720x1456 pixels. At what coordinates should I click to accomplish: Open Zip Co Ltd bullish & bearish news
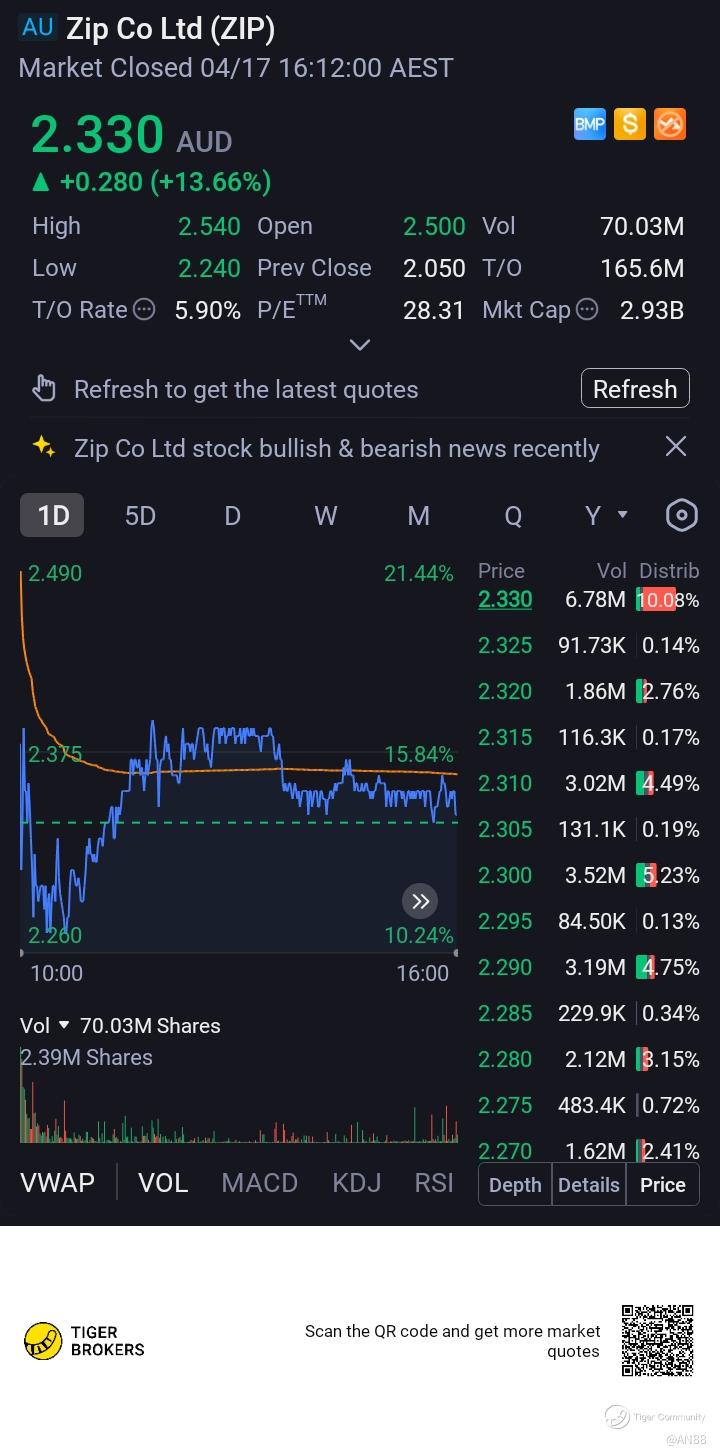coord(336,448)
